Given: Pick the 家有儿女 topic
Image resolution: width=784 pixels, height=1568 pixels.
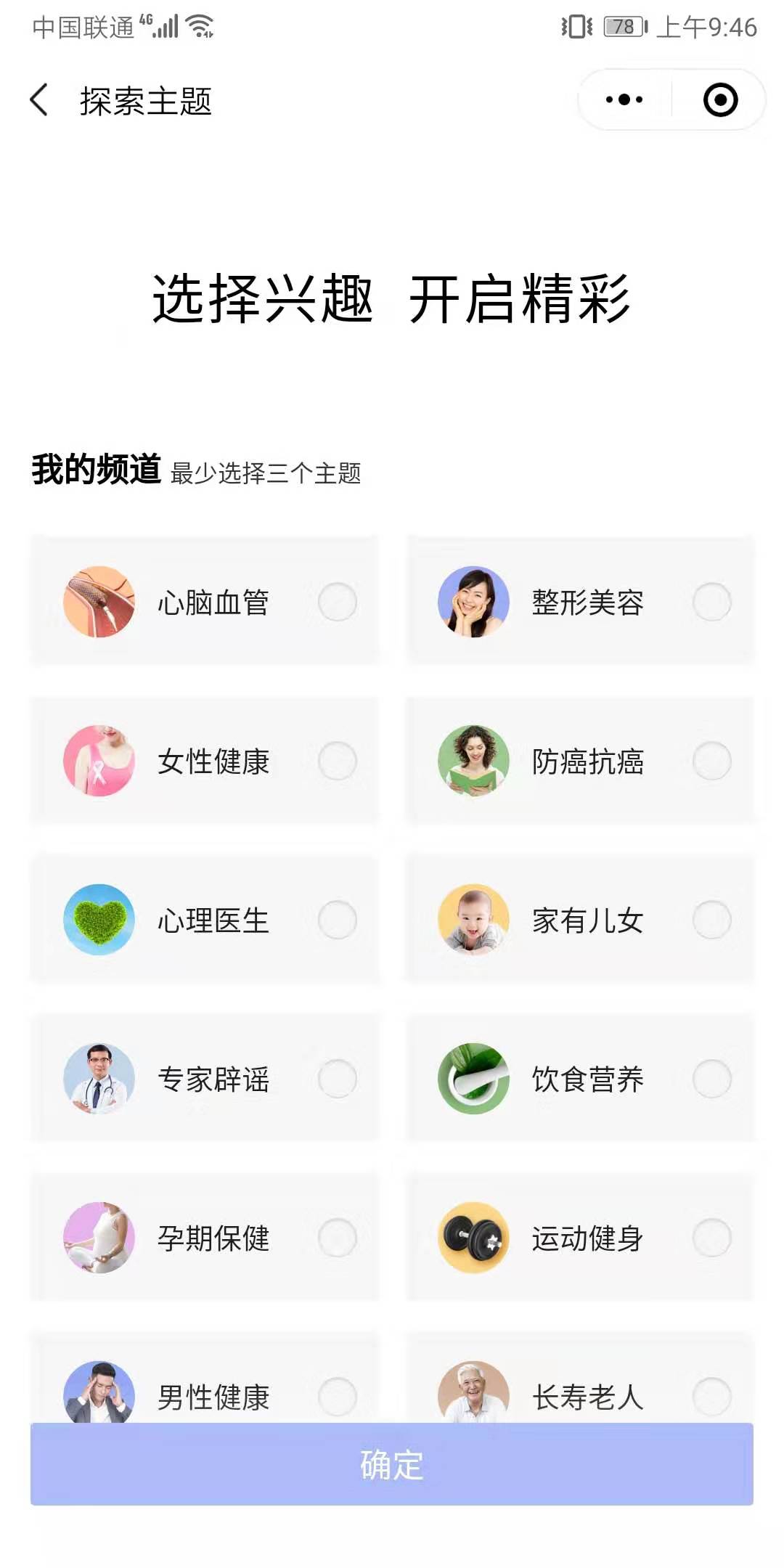Looking at the screenshot, I should (711, 920).
